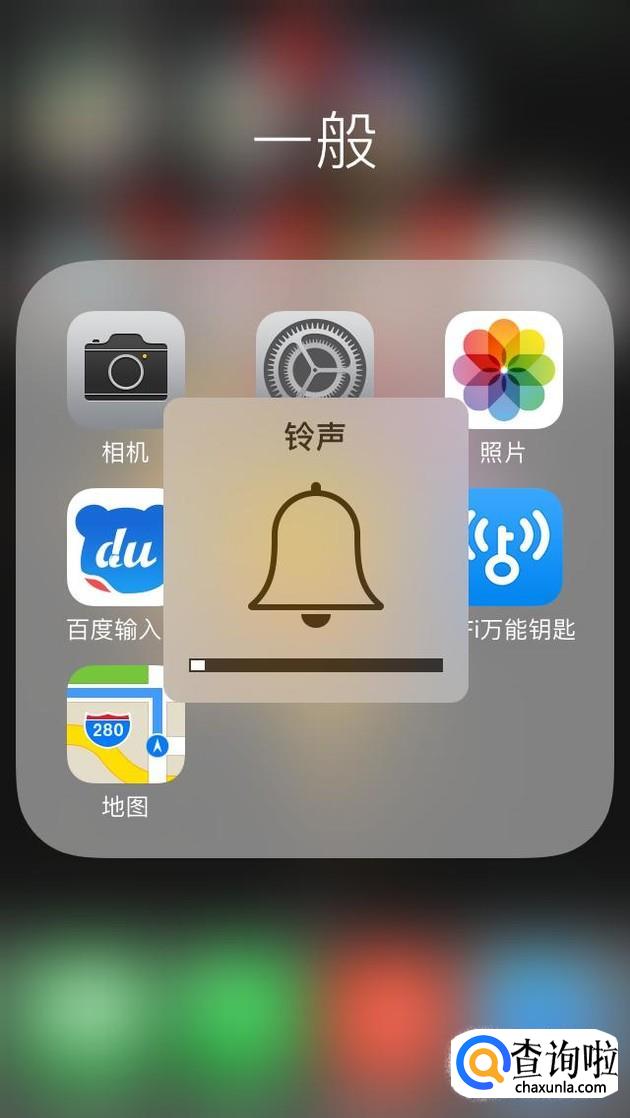Open the 百度输入 app
The image size is (630, 1118).
(116, 546)
